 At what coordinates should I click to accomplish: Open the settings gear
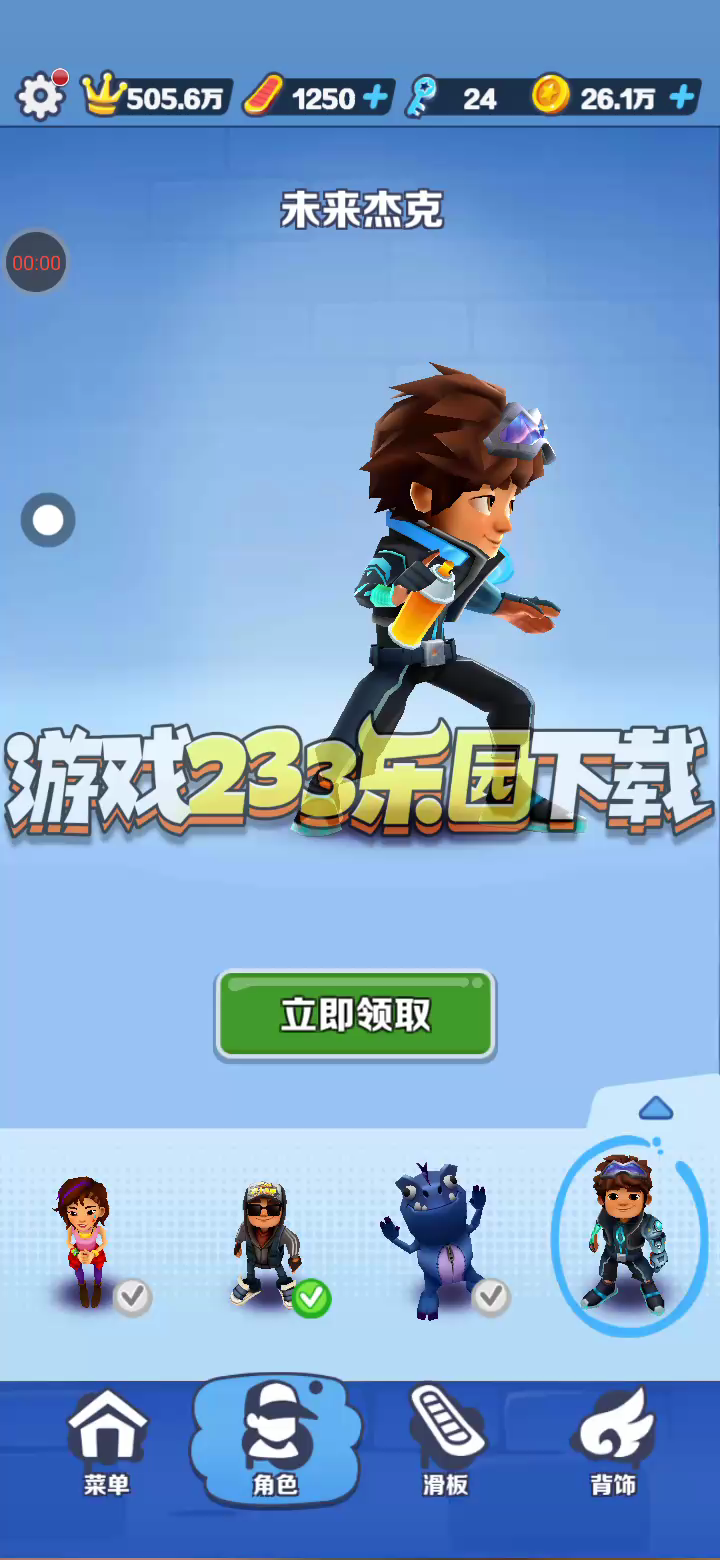[x=40, y=96]
